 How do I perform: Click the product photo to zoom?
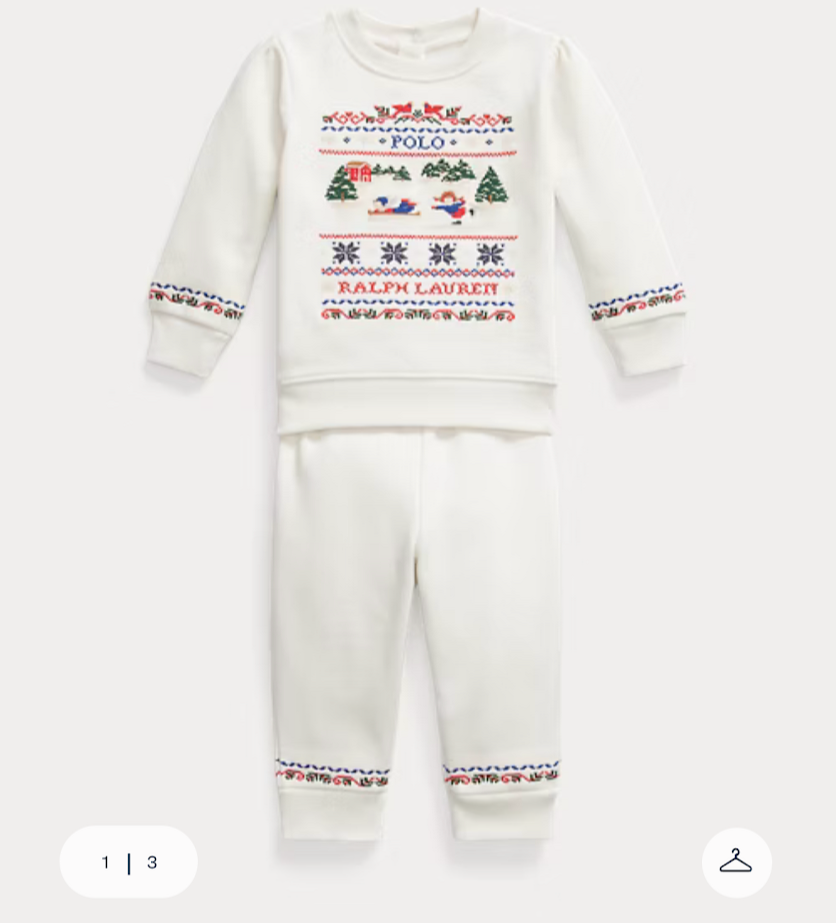[418, 430]
